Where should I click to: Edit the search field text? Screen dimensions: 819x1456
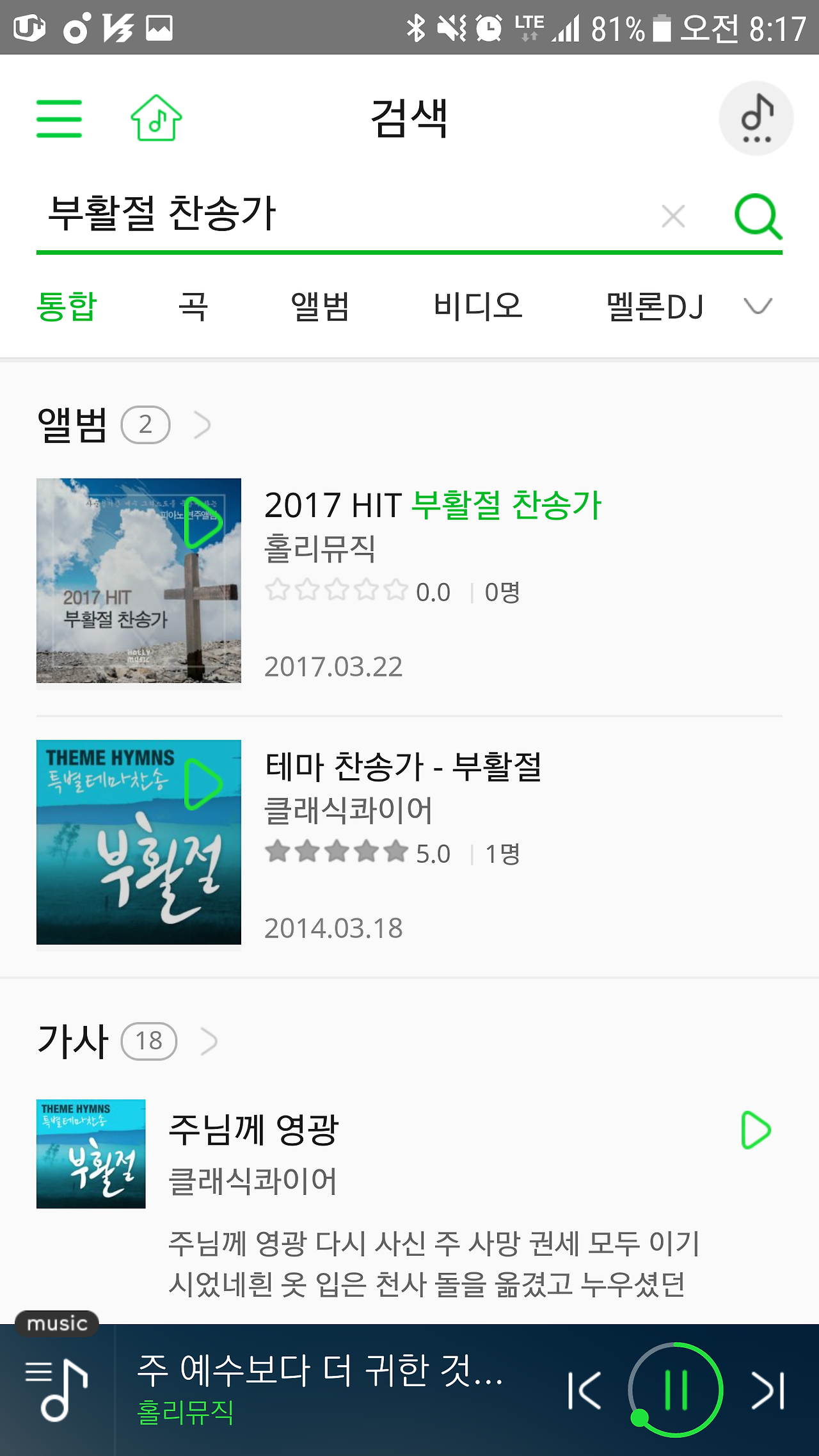point(320,214)
